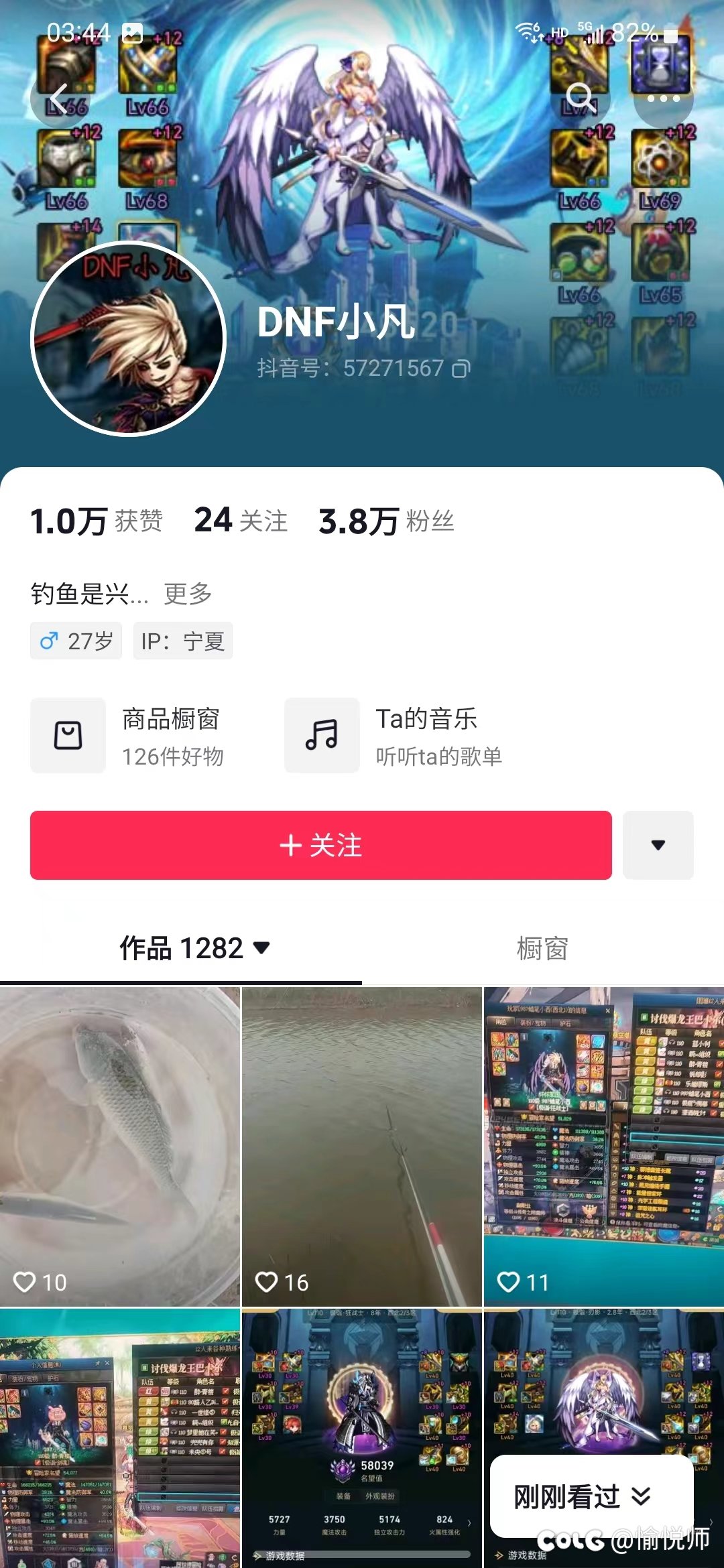
Task: Expand the 作品 sorting dropdown triangle
Action: 260,947
